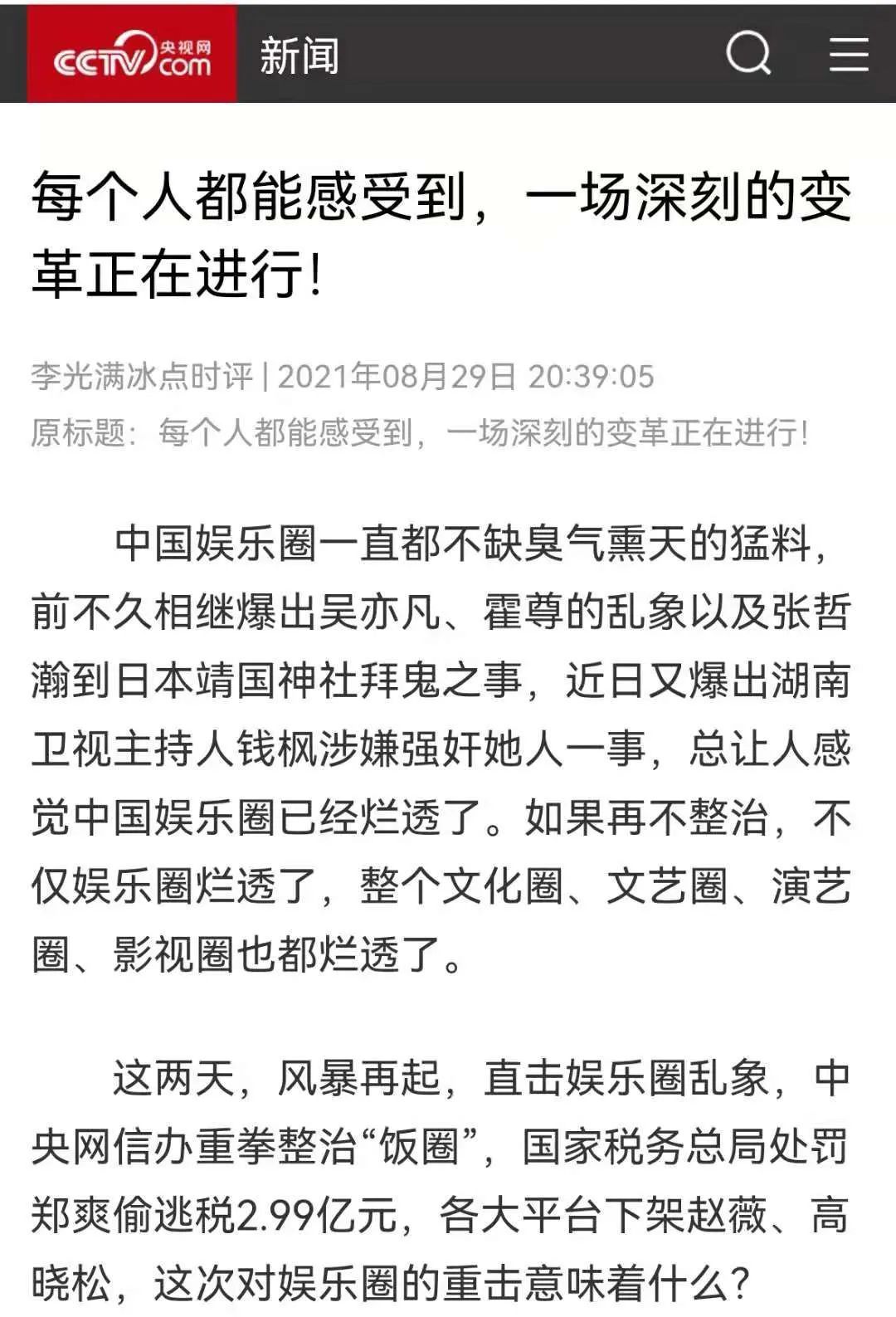Tap the CCTV.com logo to go home
The image size is (896, 1317).
coord(132,55)
